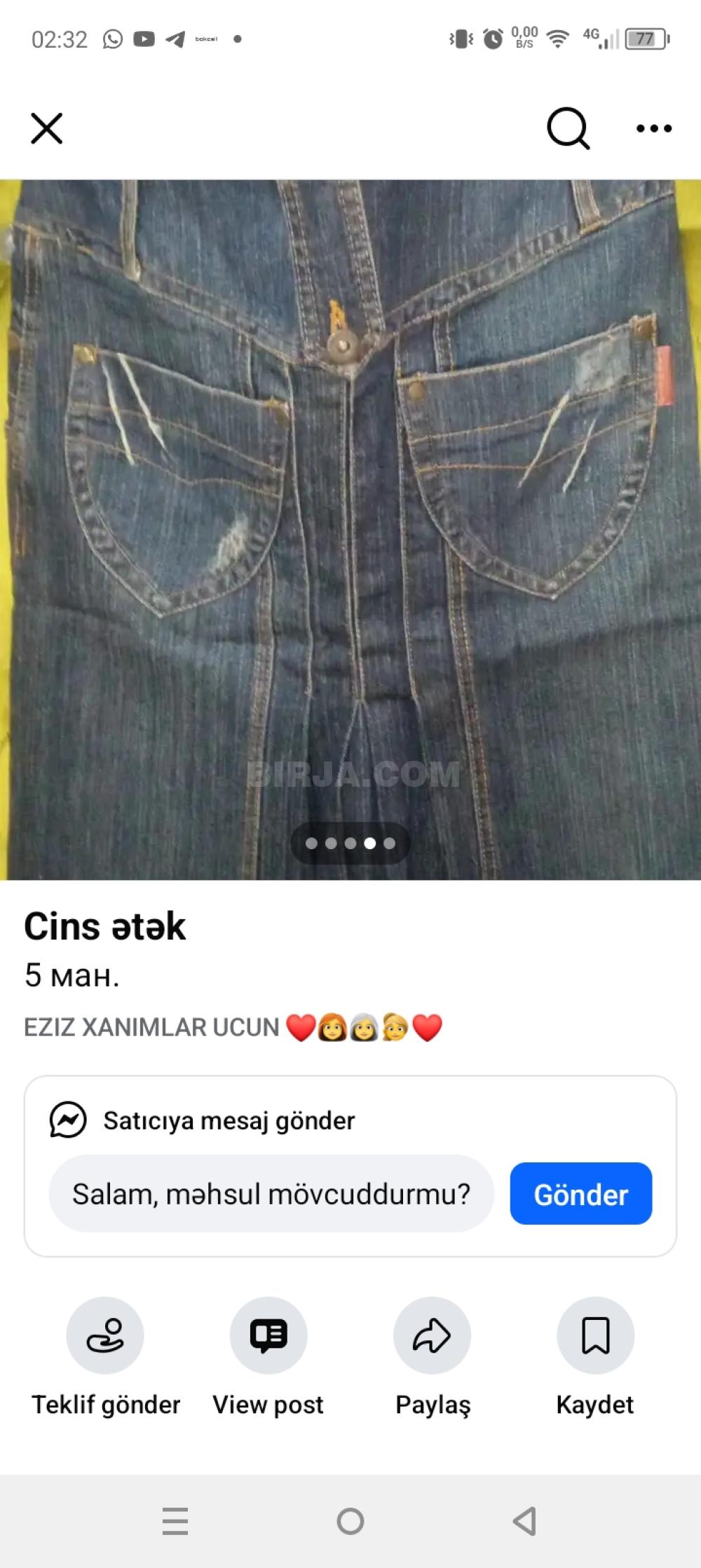Open search from the top bar
This screenshot has width=701, height=1568.
567,128
